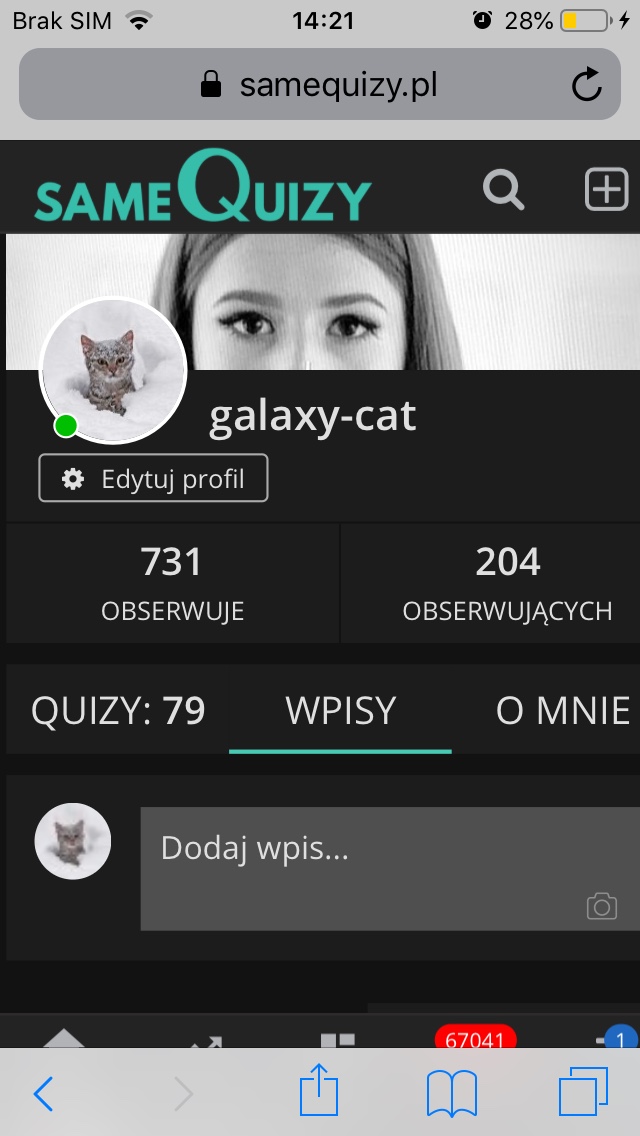640x1136 pixels.
Task: Open the galaxy-cat profile picture
Action: pyautogui.click(x=113, y=370)
